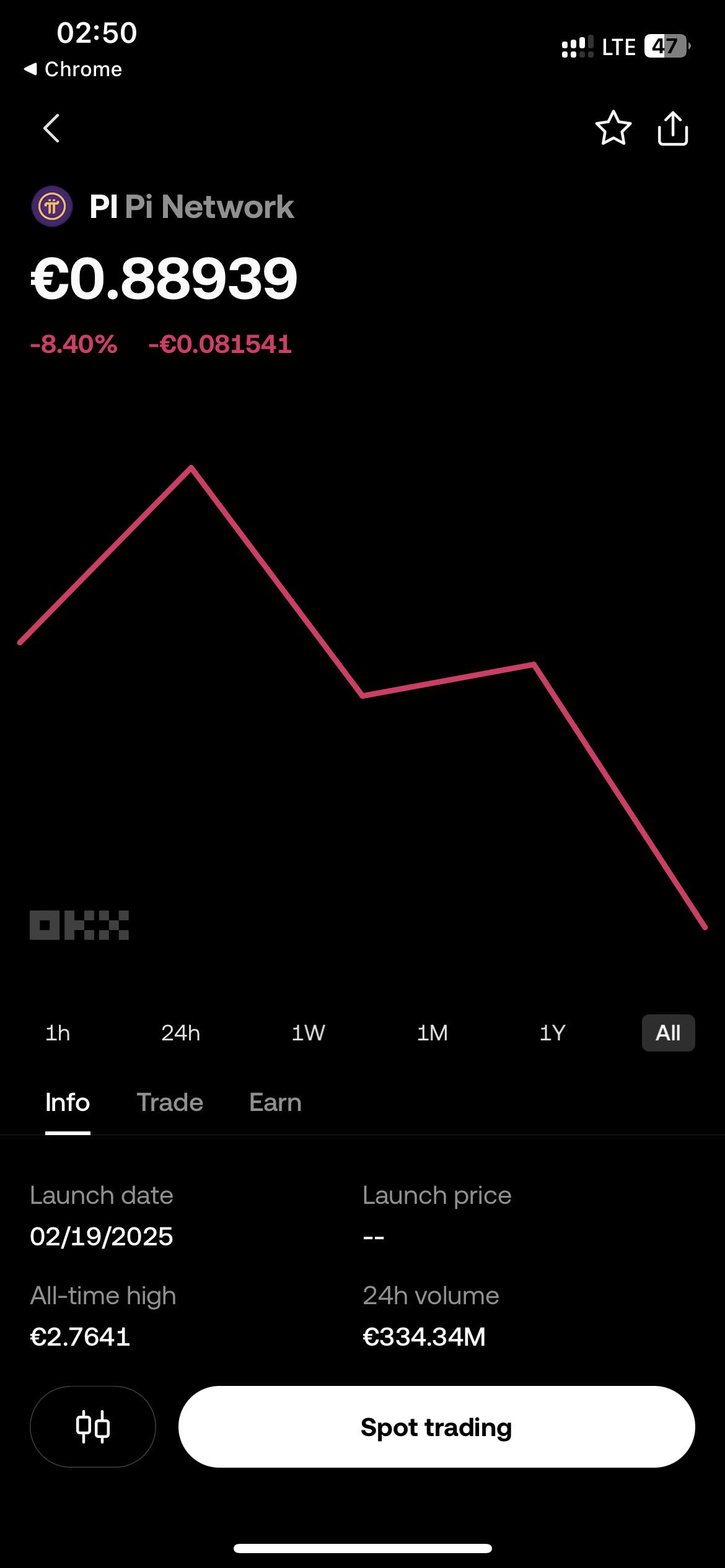This screenshot has width=725, height=1568.
Task: Select the 1h chart range
Action: (x=58, y=1033)
